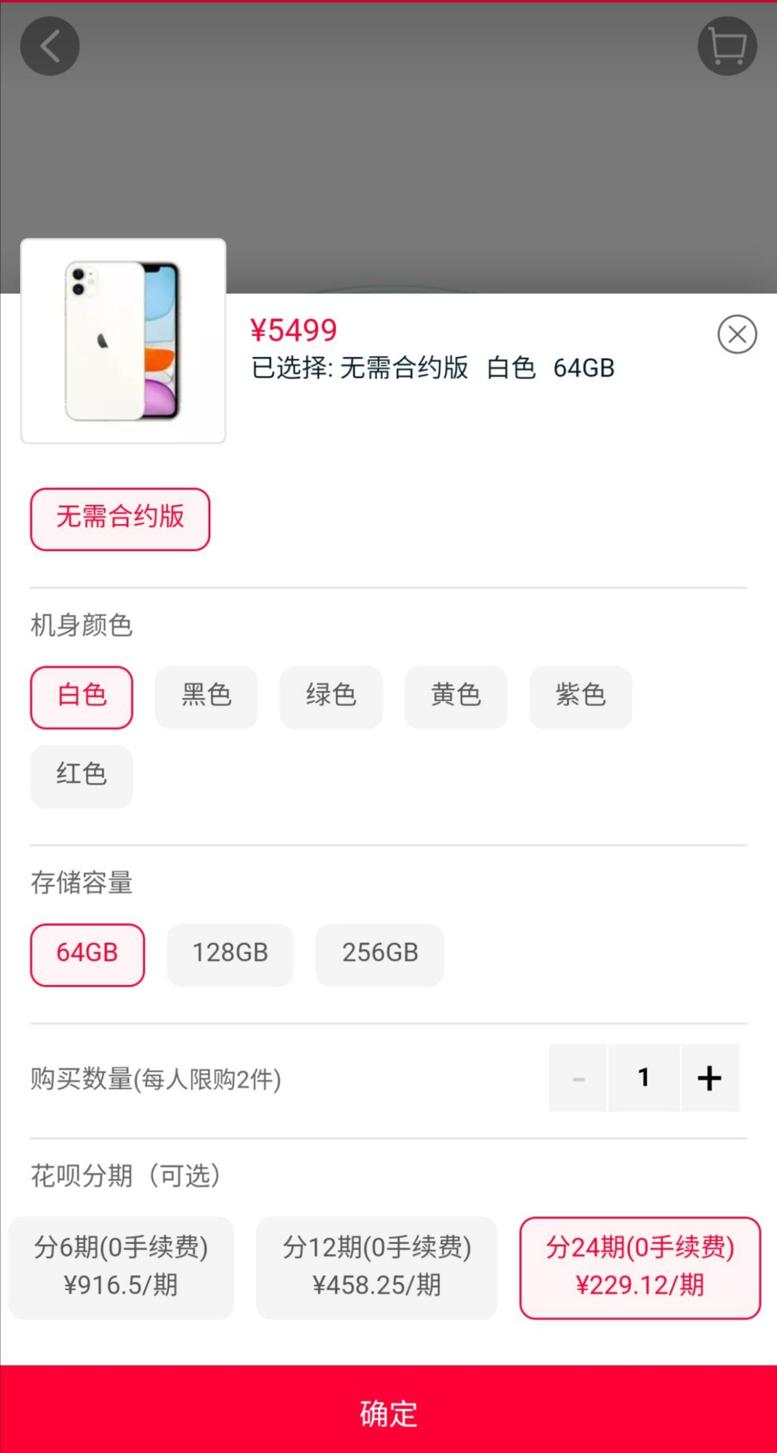Select 256GB storage capacity
The height and width of the screenshot is (1453, 777).
tap(379, 953)
